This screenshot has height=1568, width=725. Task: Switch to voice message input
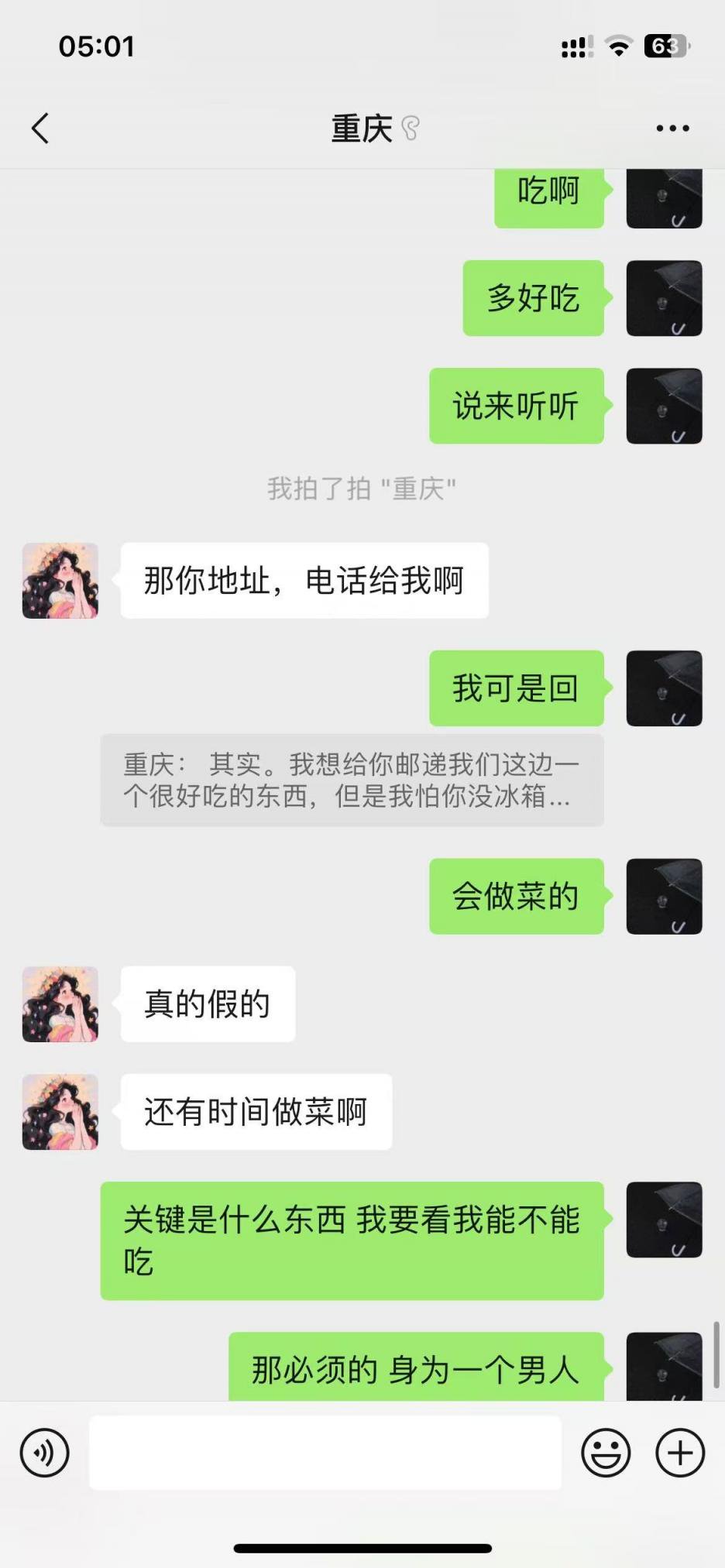[45, 1453]
